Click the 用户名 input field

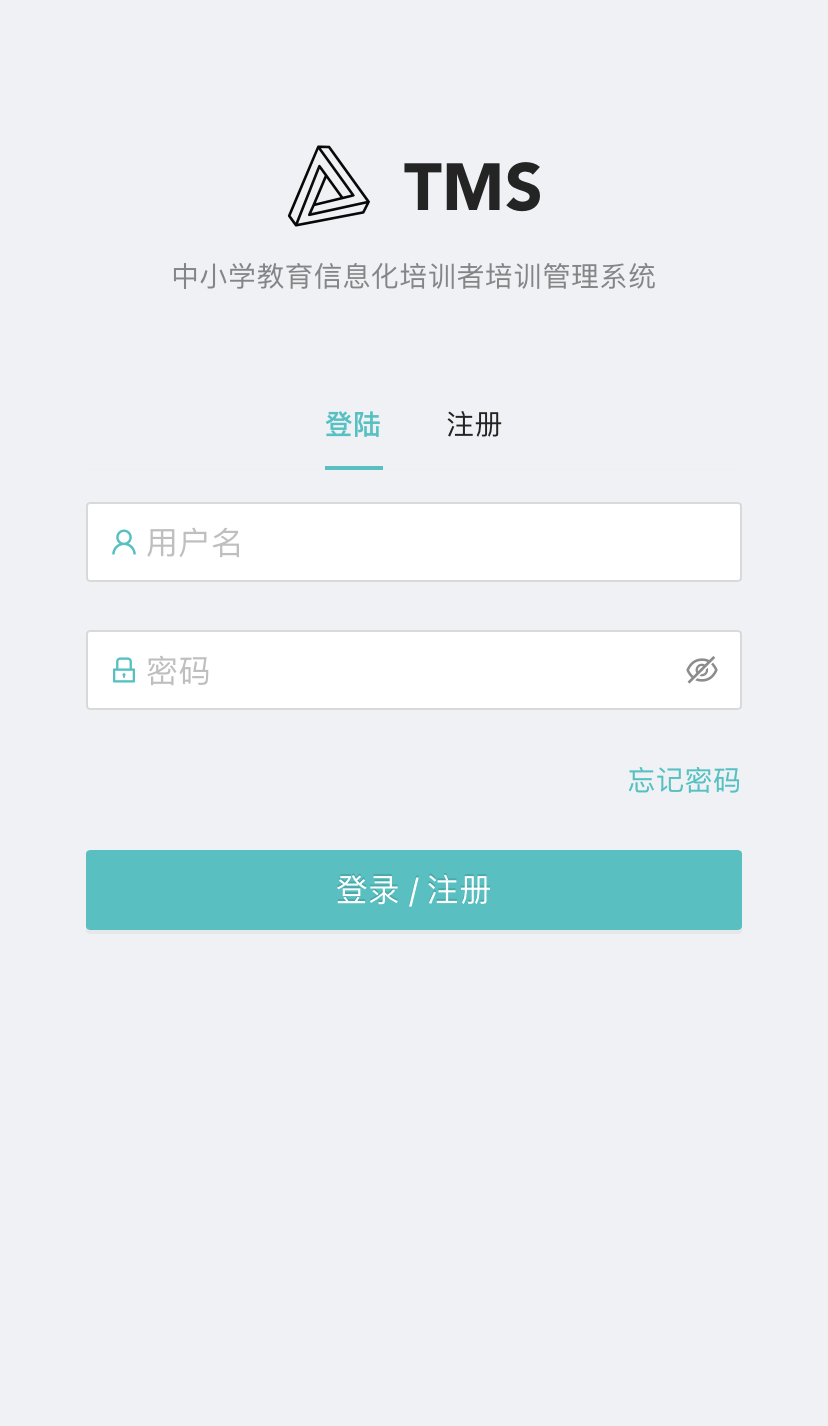(x=413, y=542)
